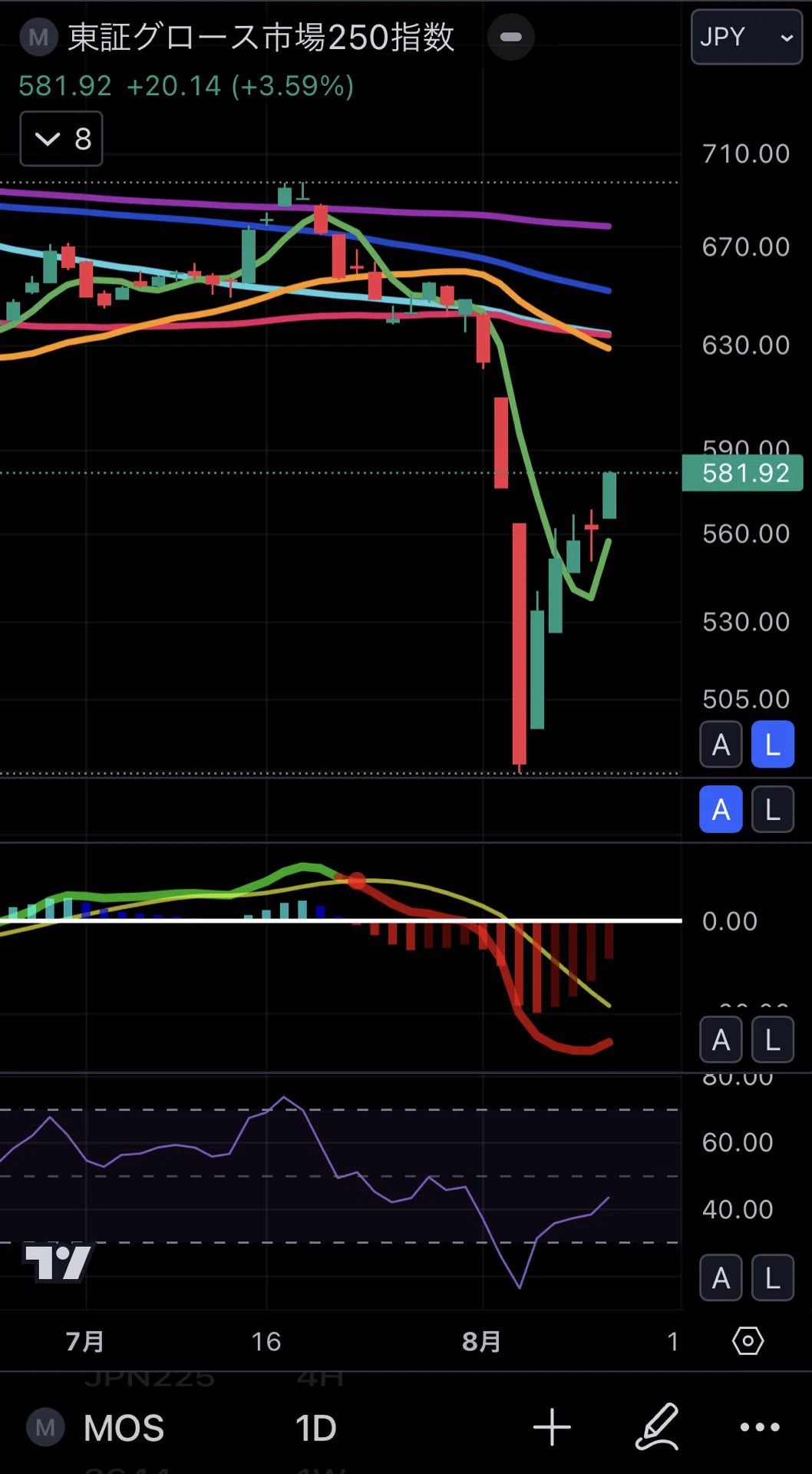Open symbol search via the MOS ticker

pos(124,1428)
